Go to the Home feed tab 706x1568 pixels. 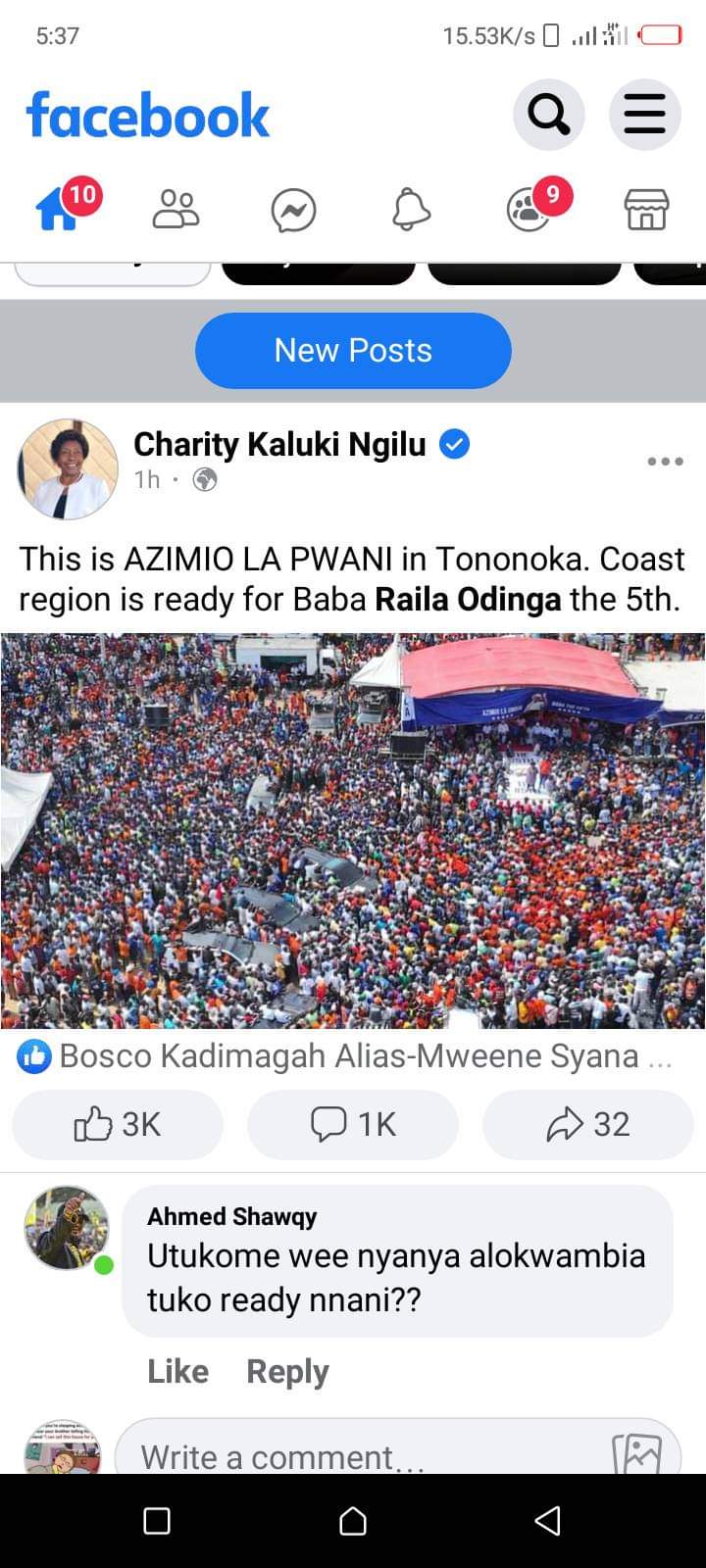58,210
